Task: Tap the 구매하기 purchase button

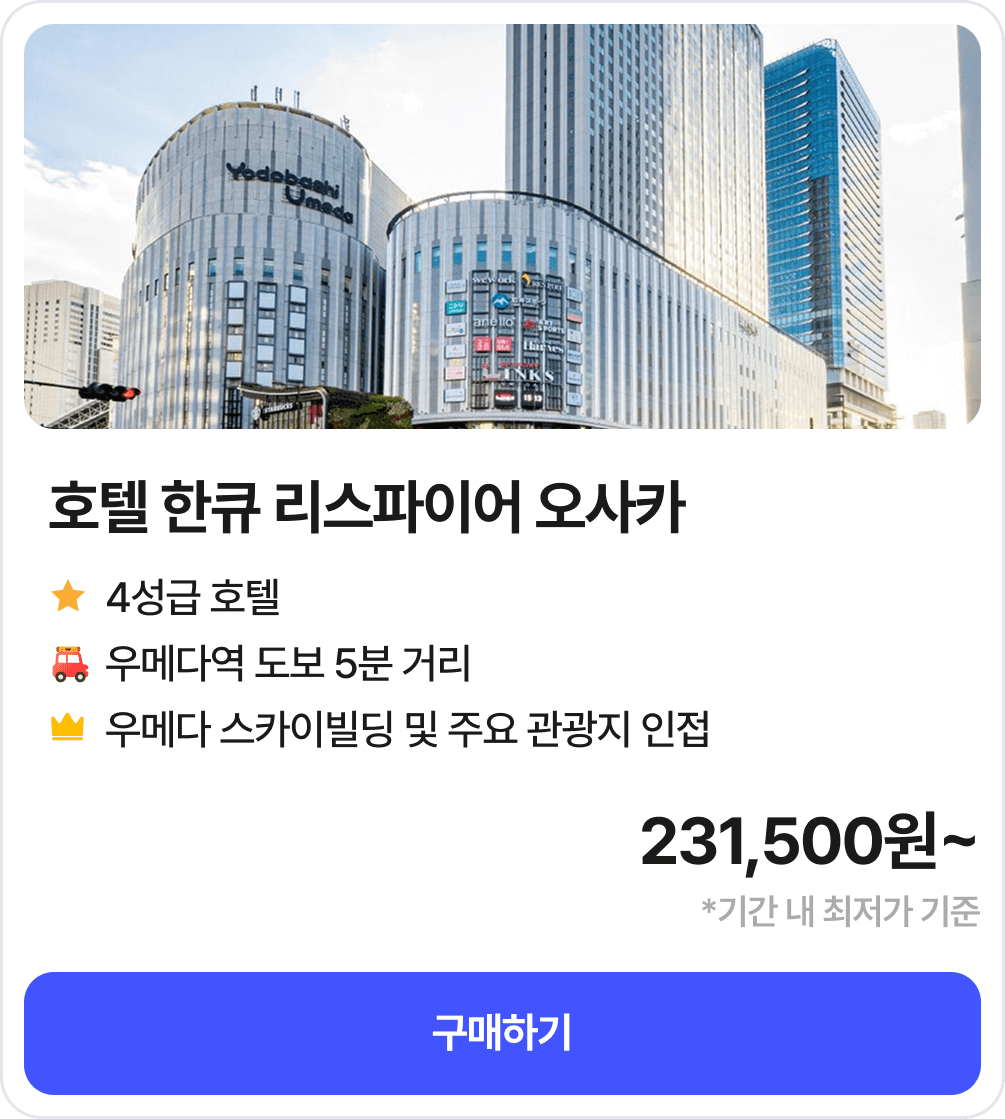Action: [502, 1033]
